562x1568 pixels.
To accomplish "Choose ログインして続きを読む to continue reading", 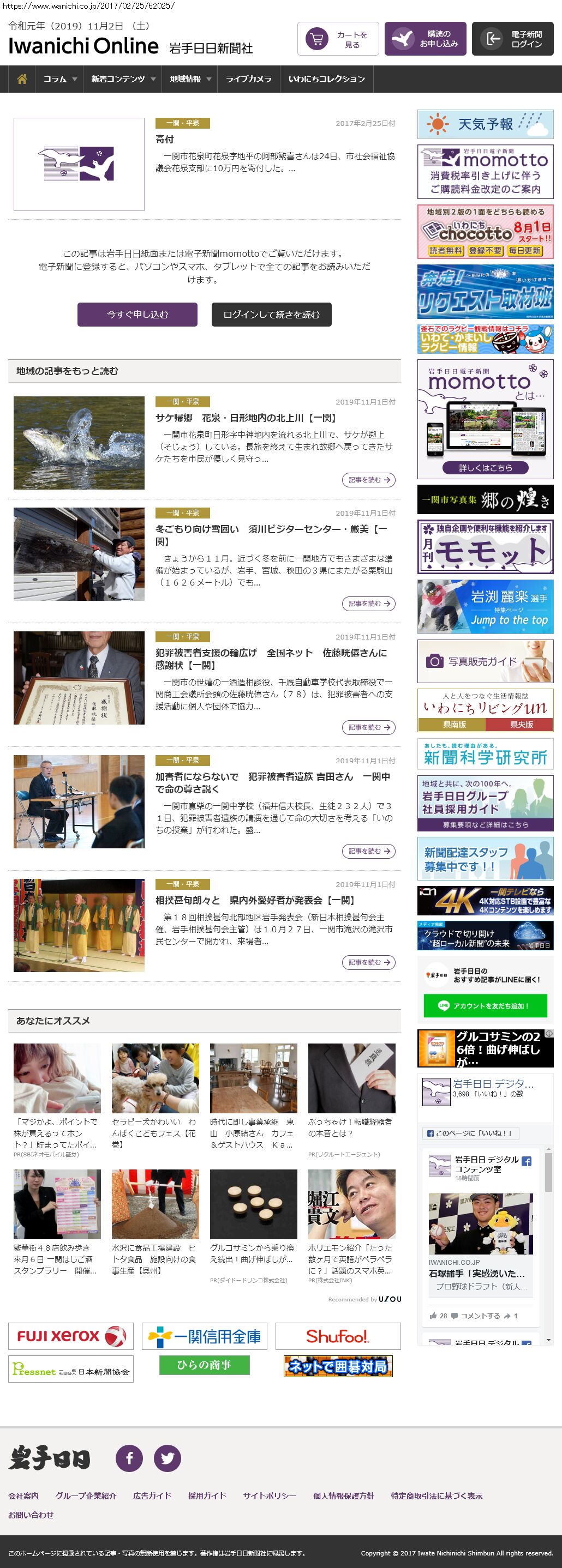I will tap(272, 315).
